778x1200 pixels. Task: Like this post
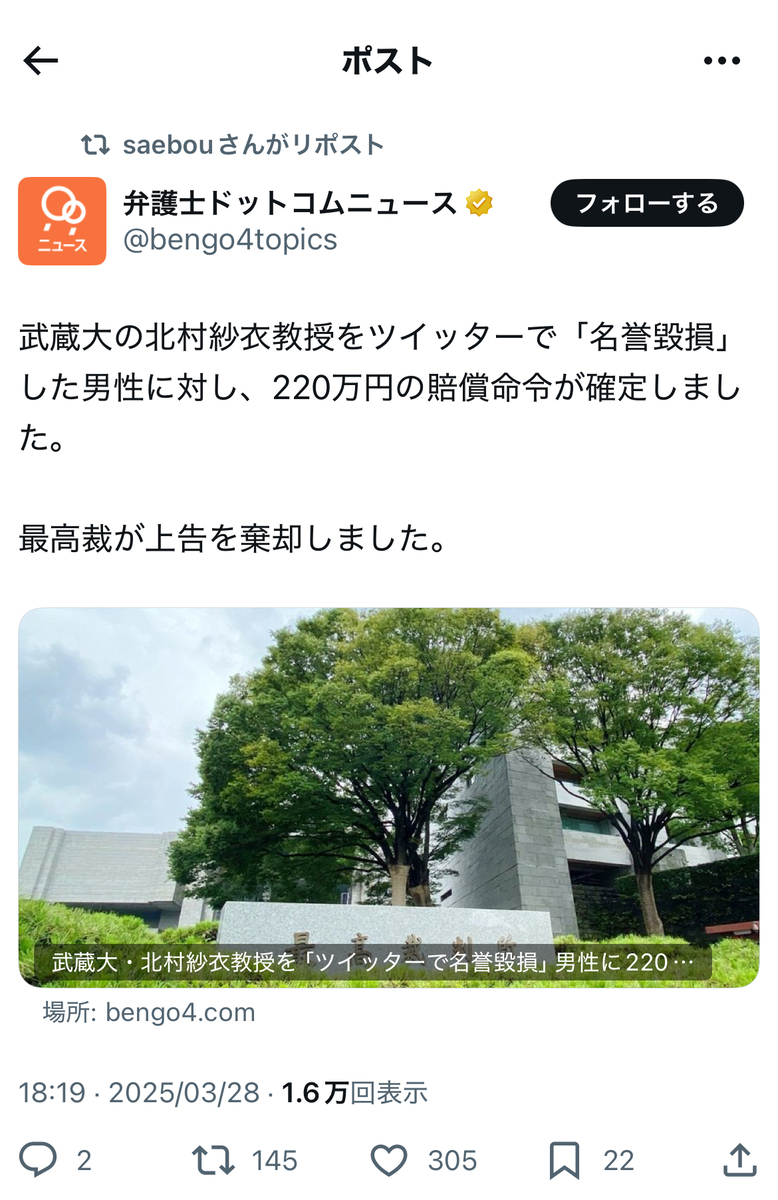[389, 1160]
